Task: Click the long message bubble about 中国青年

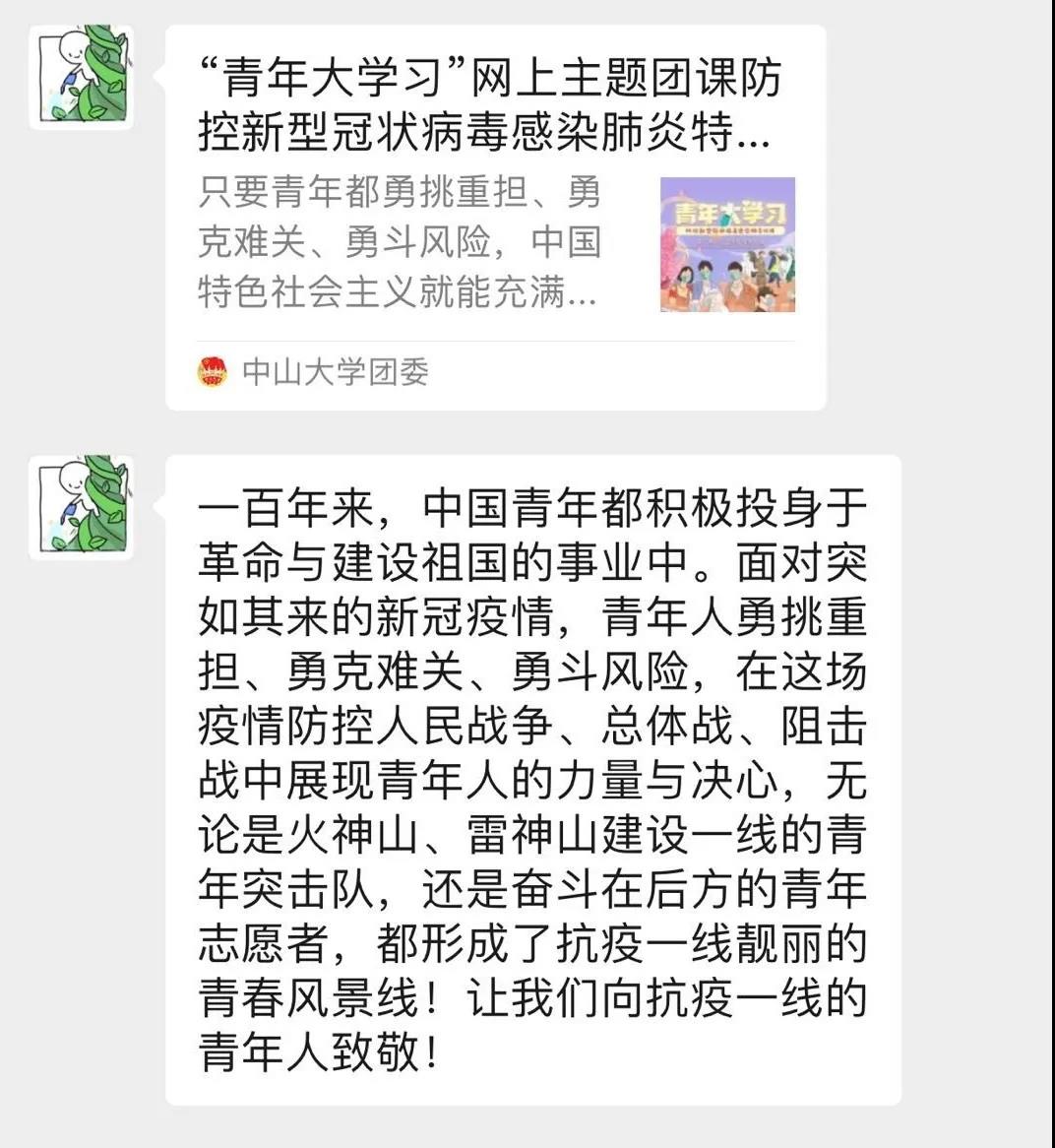Action: click(536, 778)
